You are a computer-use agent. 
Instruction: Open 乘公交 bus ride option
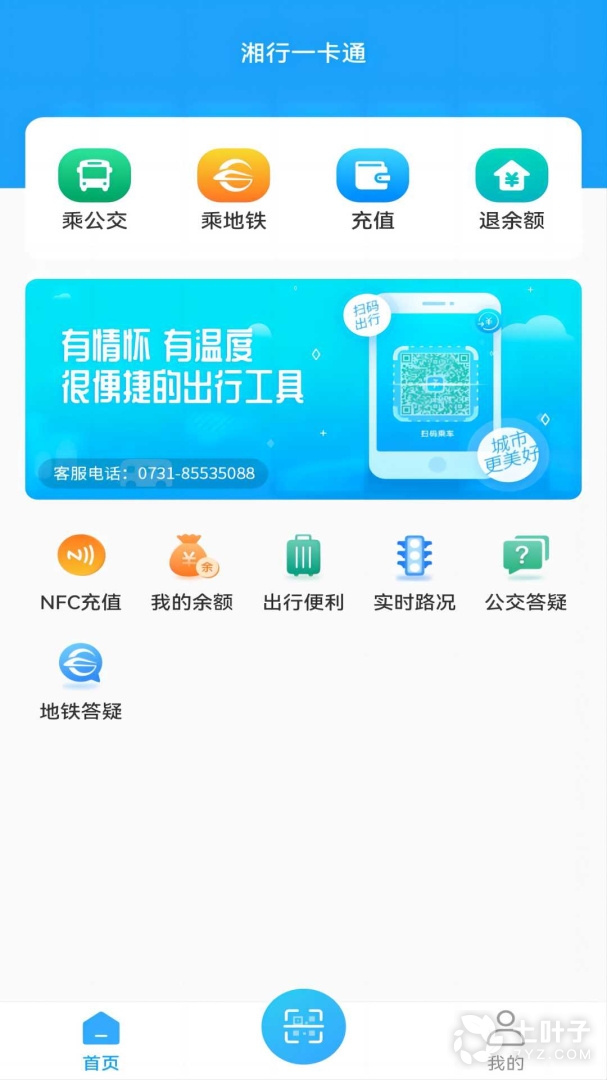point(94,188)
